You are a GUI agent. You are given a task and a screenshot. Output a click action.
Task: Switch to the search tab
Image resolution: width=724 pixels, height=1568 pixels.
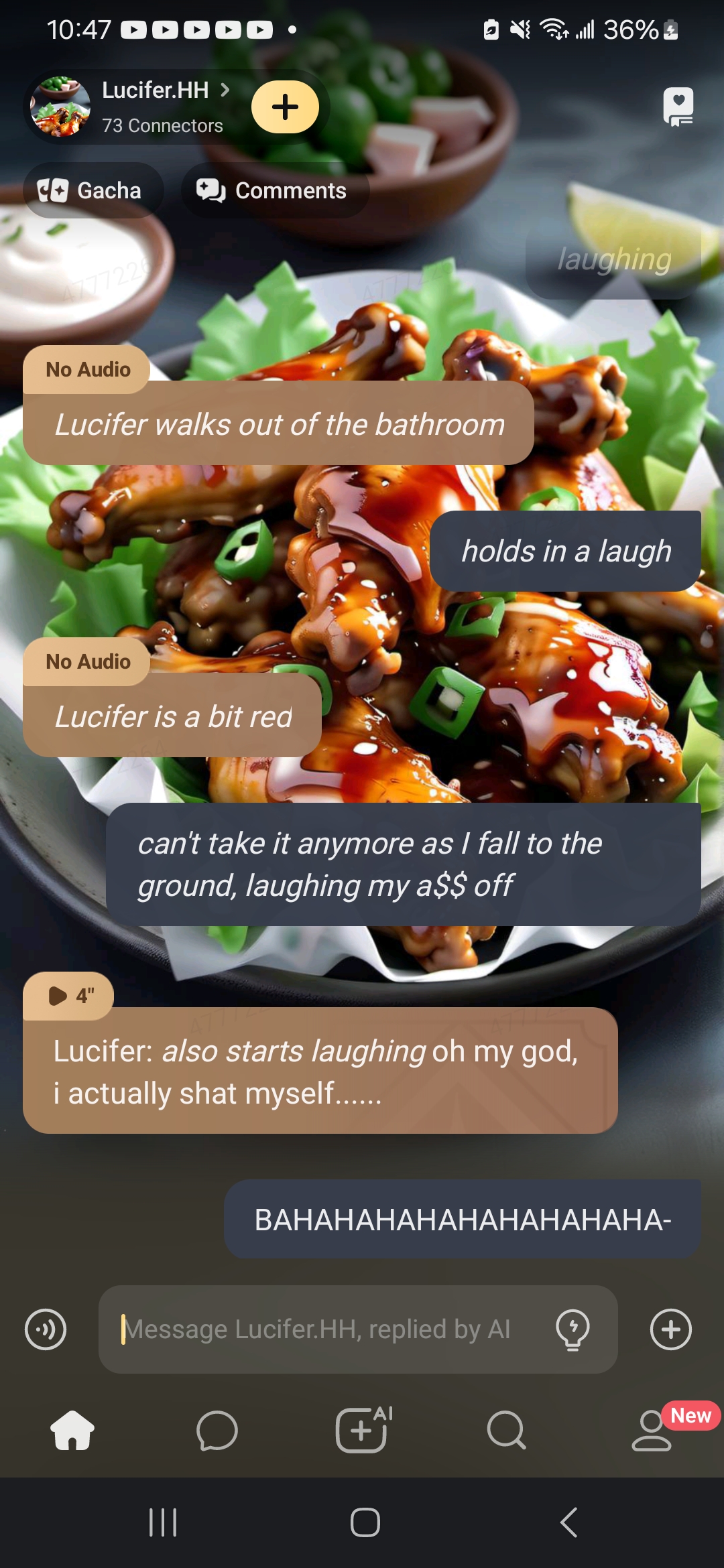coord(507,1431)
